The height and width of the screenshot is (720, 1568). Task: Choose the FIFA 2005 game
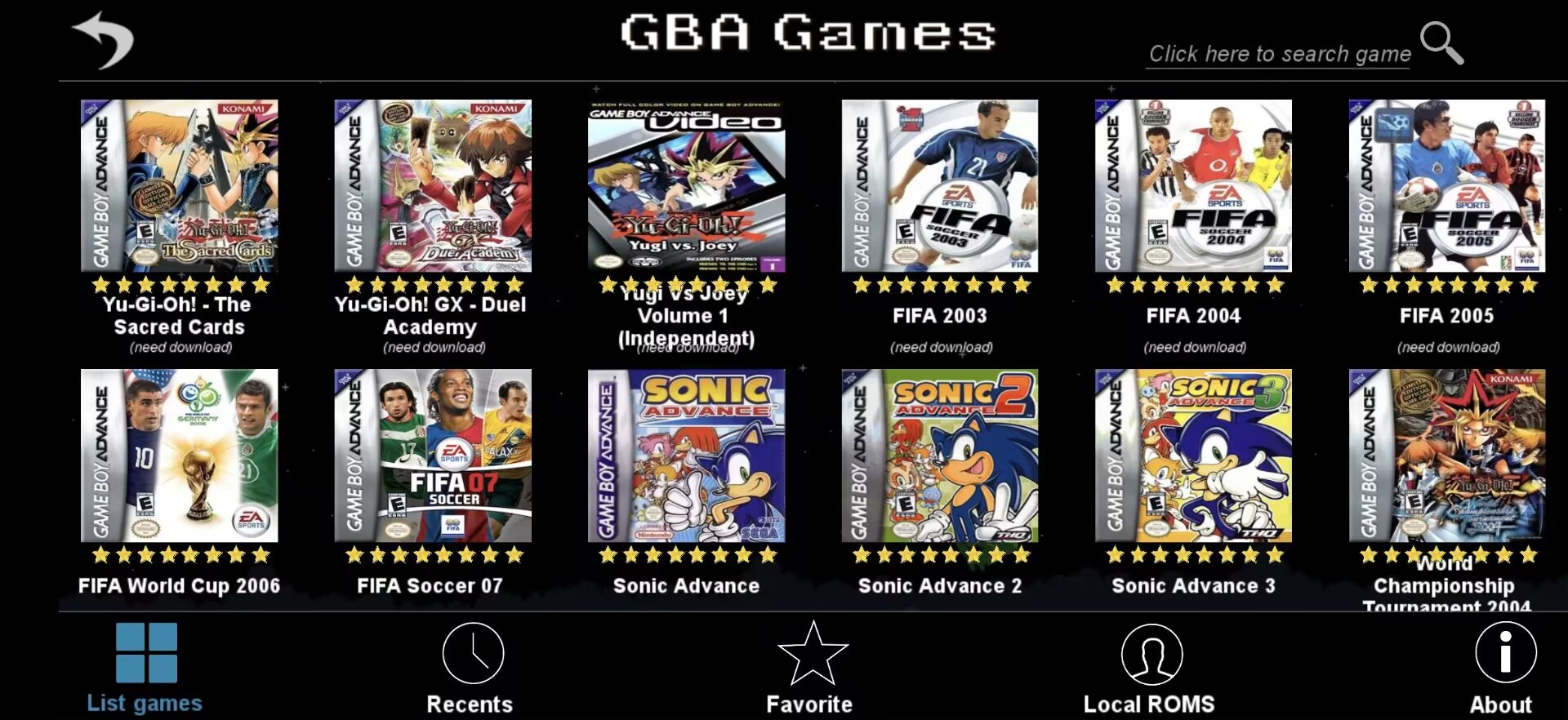1446,186
